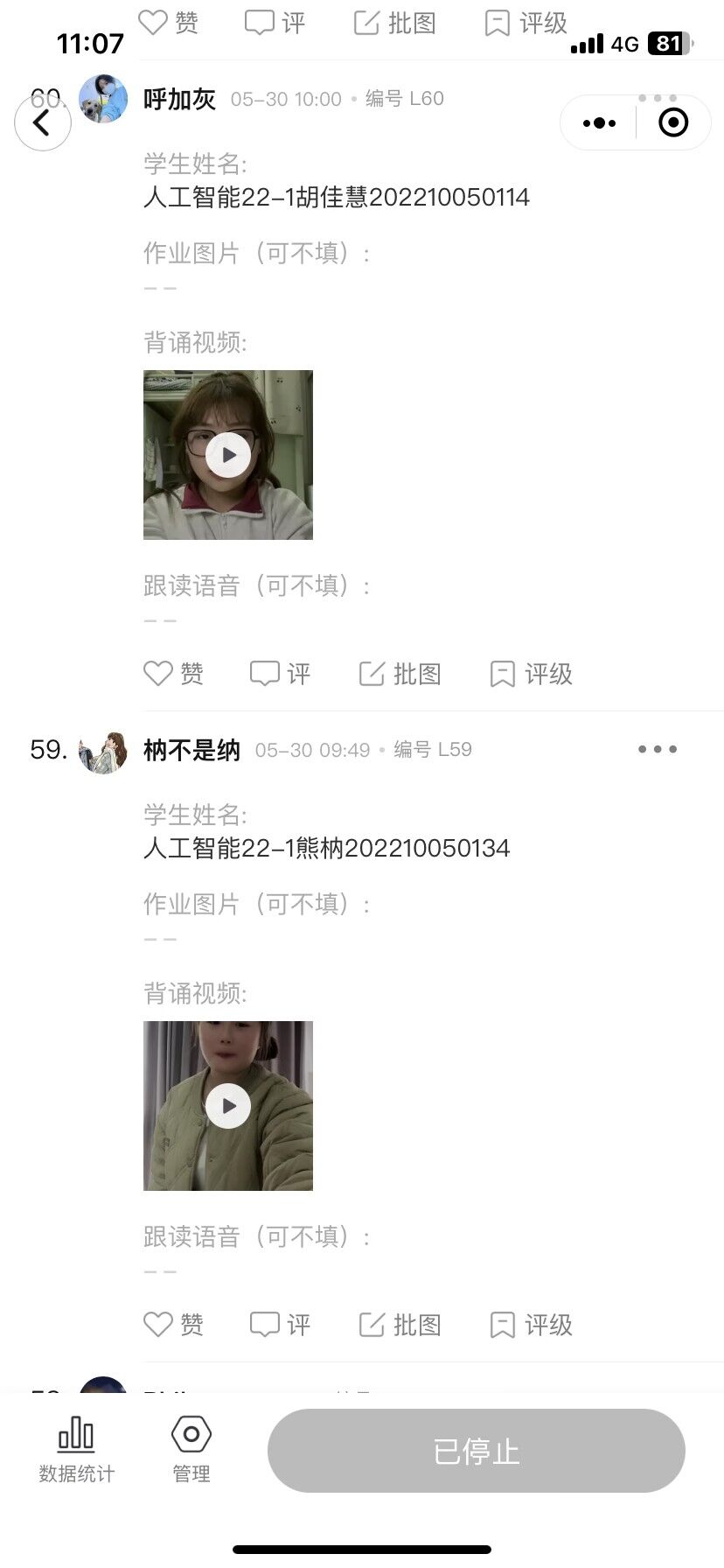View 枘不是纳's profile avatar
Viewport: 724px width, 1568px height.
[103, 752]
